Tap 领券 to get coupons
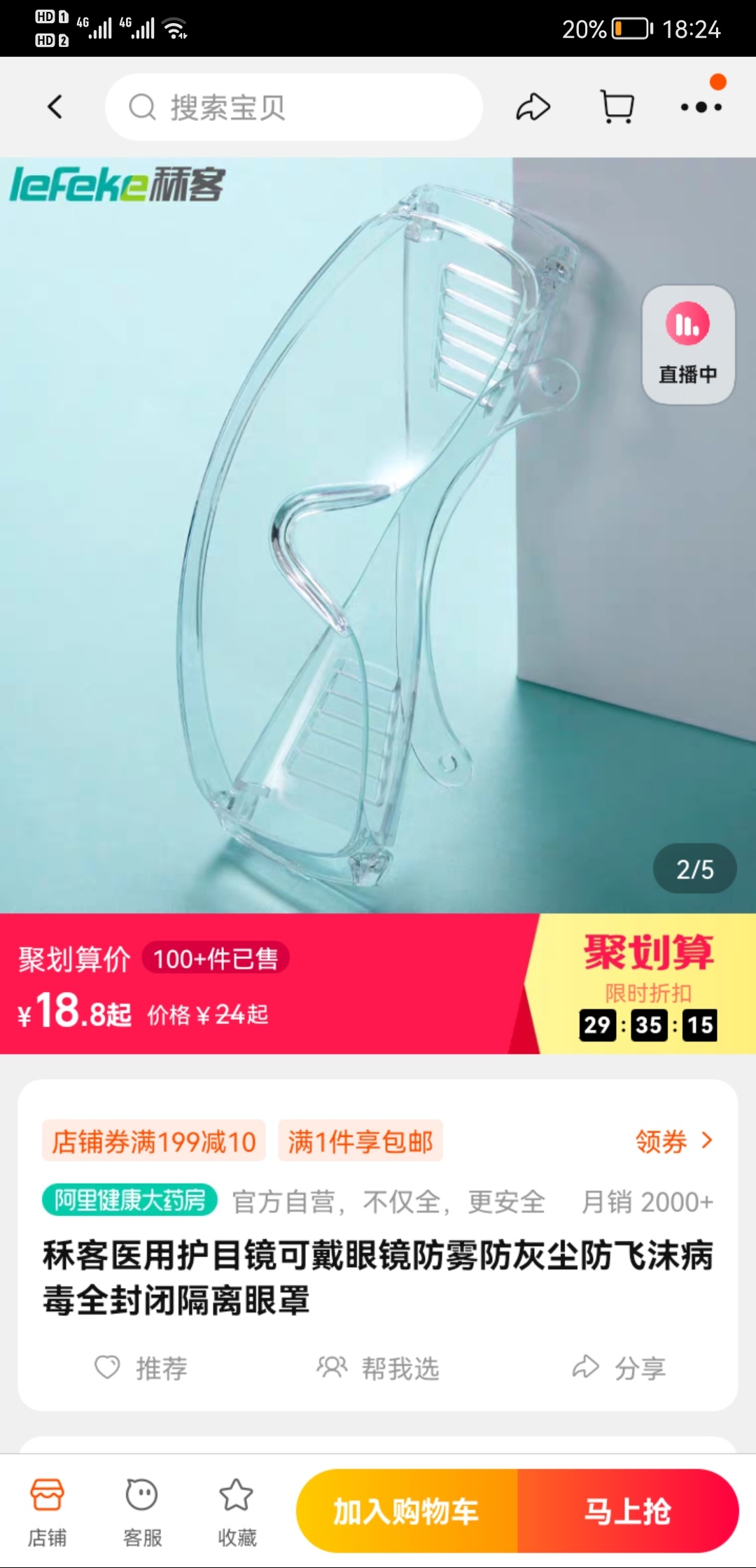 click(x=673, y=1142)
